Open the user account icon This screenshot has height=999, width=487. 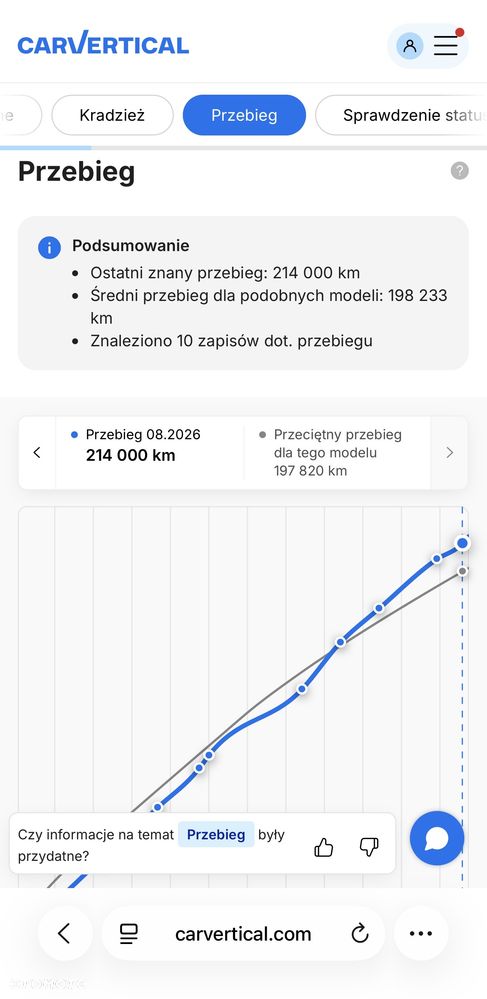tap(410, 46)
